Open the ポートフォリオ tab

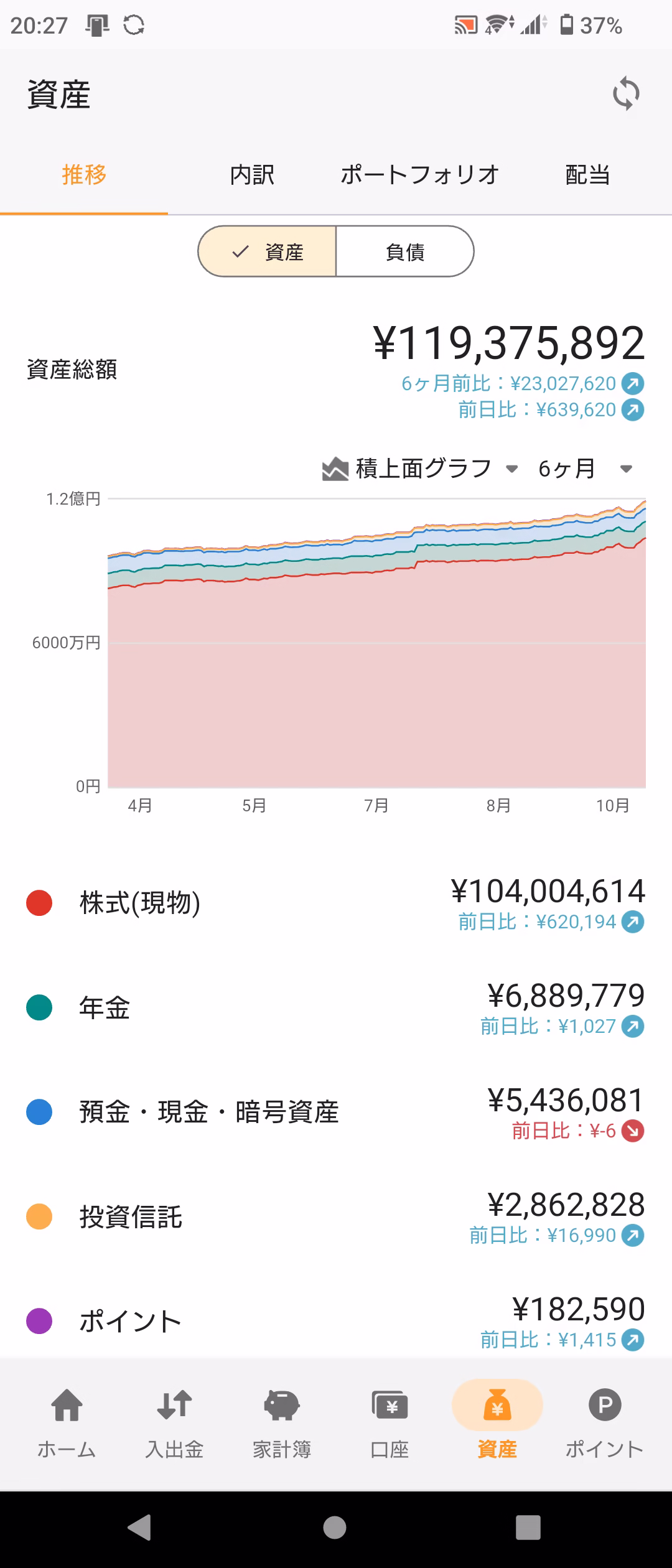pyautogui.click(x=418, y=175)
